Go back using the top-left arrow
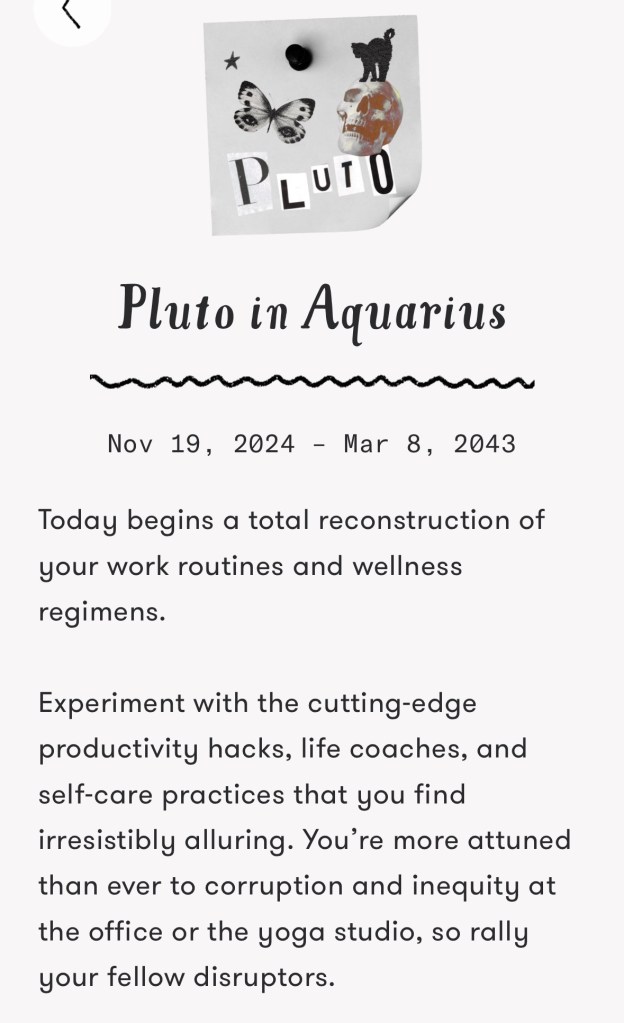The width and height of the screenshot is (624, 1023). pos(71,12)
